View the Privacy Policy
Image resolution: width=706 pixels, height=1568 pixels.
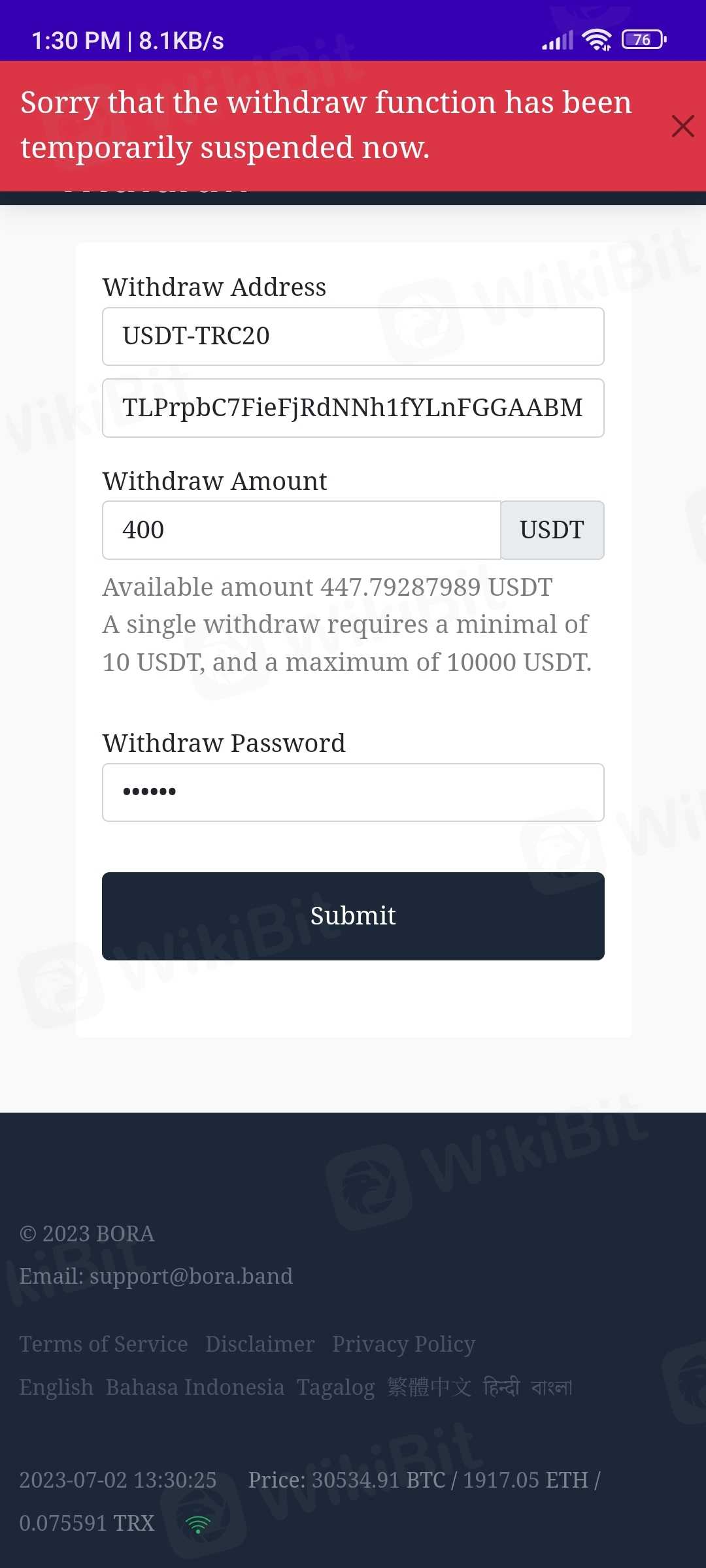[403, 1345]
